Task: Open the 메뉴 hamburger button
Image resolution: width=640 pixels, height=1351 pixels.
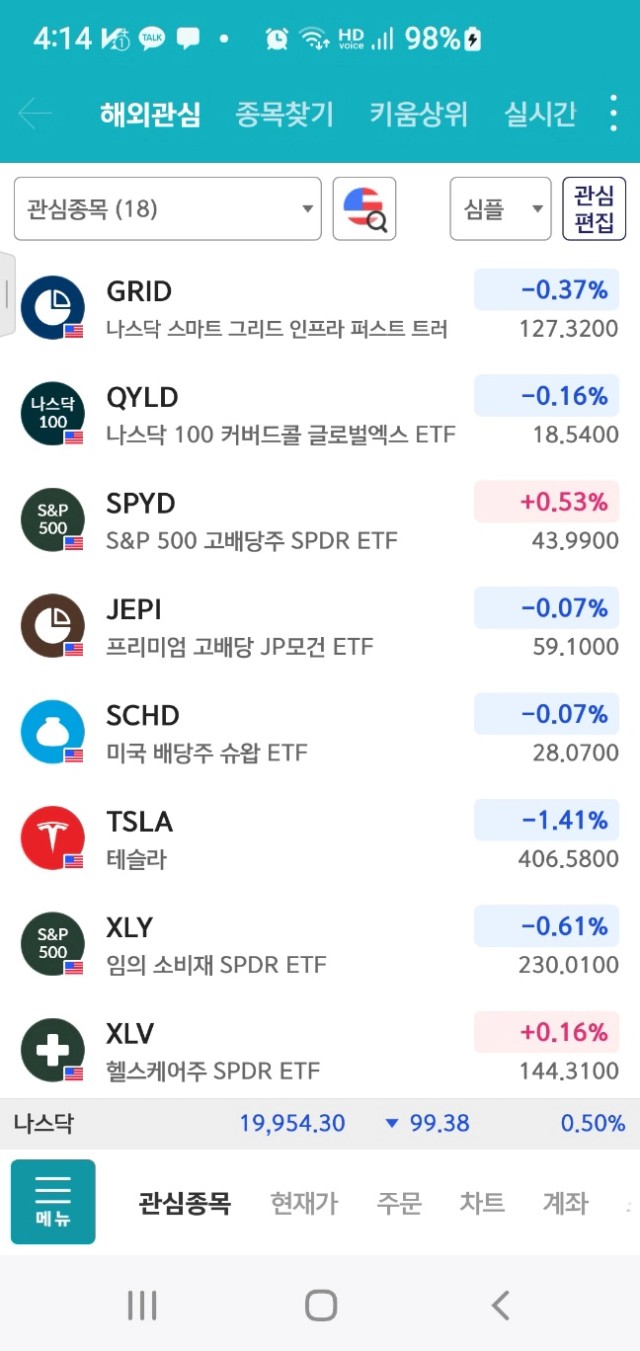Action: (53, 1201)
